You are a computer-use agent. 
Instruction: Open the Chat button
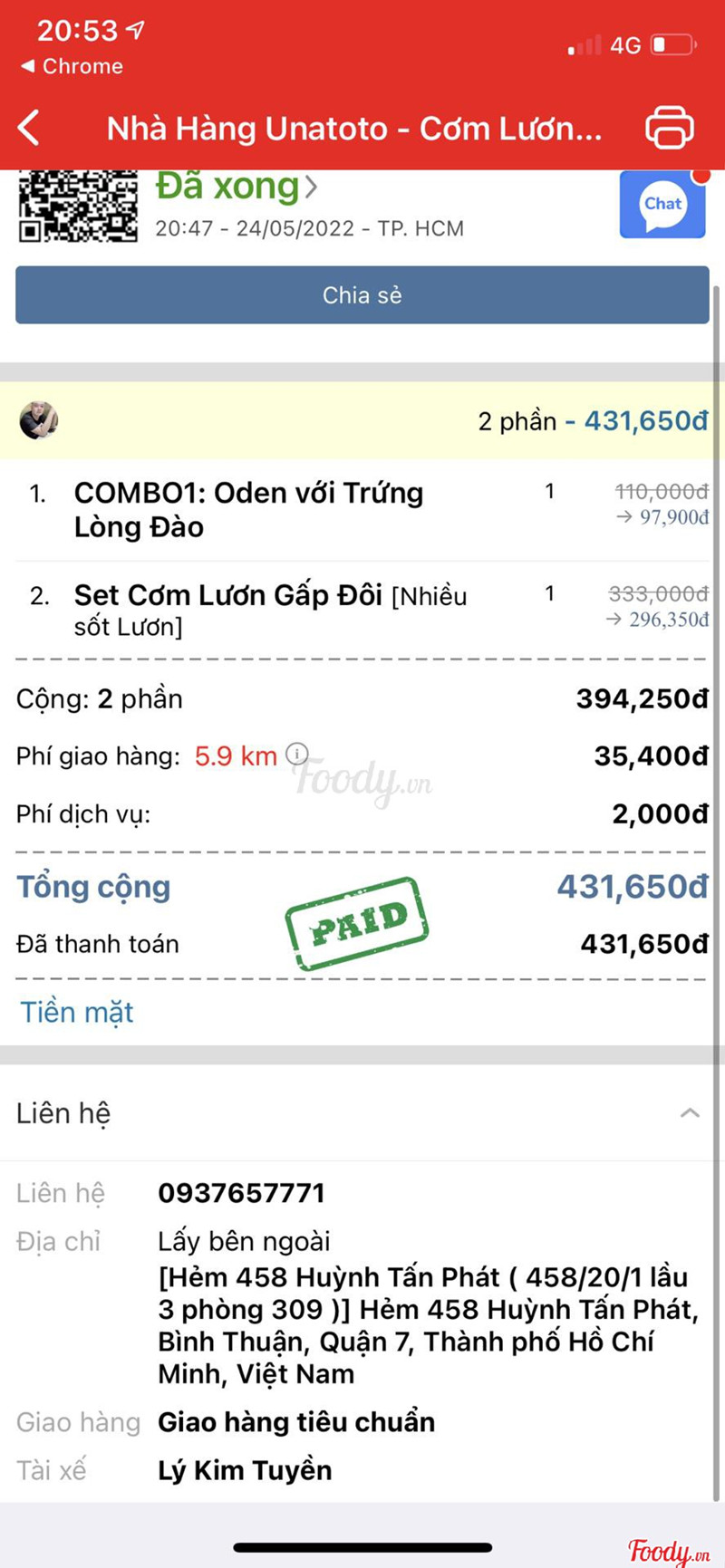pos(662,204)
